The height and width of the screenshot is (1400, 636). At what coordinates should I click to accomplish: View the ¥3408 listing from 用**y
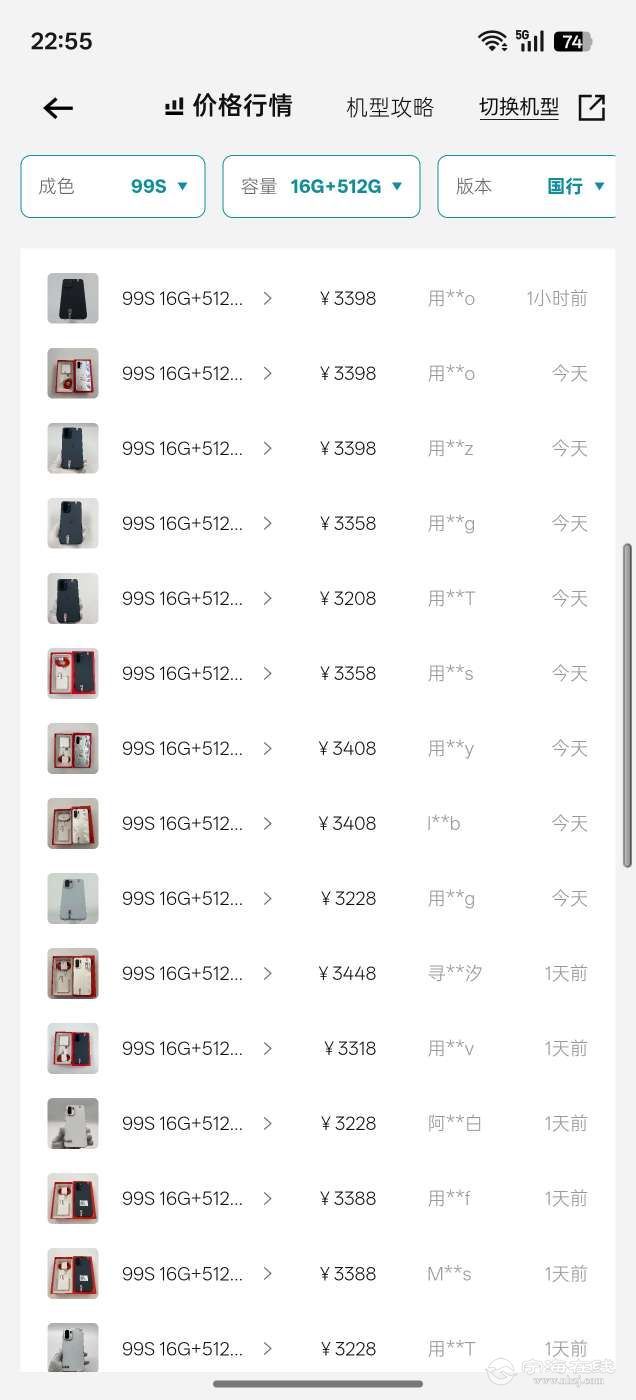pyautogui.click(x=318, y=748)
